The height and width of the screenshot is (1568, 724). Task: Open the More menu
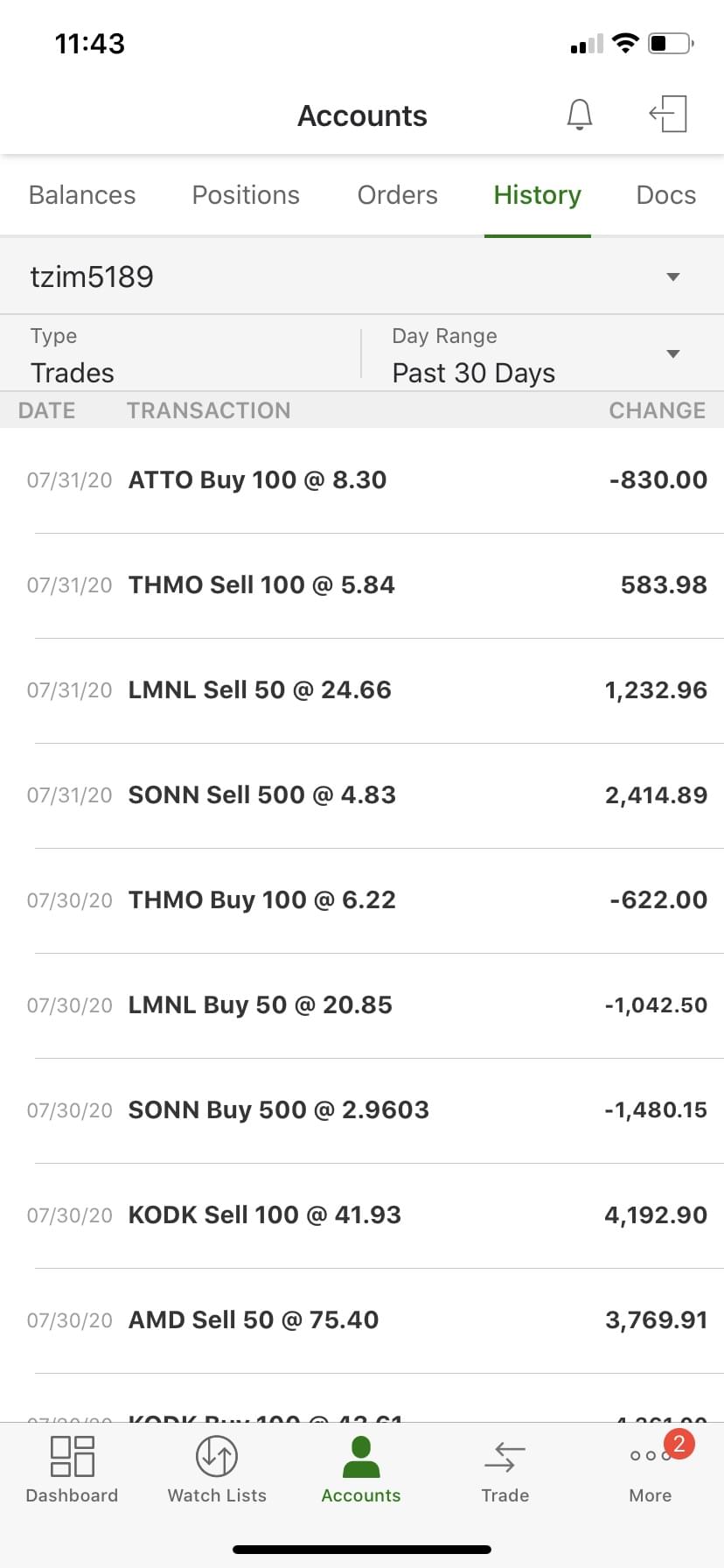tap(651, 1470)
